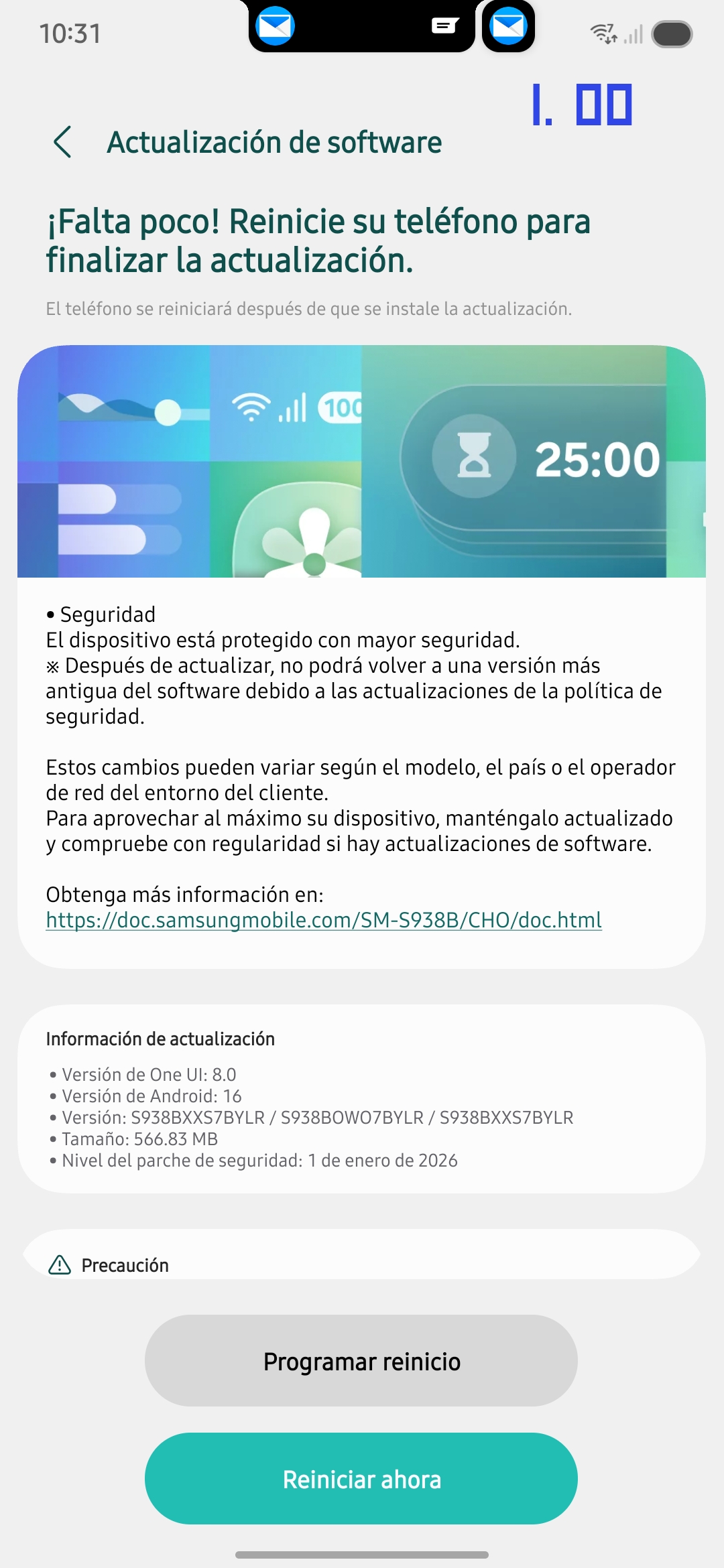Tap the battery indicator in status bar
724x1568 pixels.
[672, 35]
